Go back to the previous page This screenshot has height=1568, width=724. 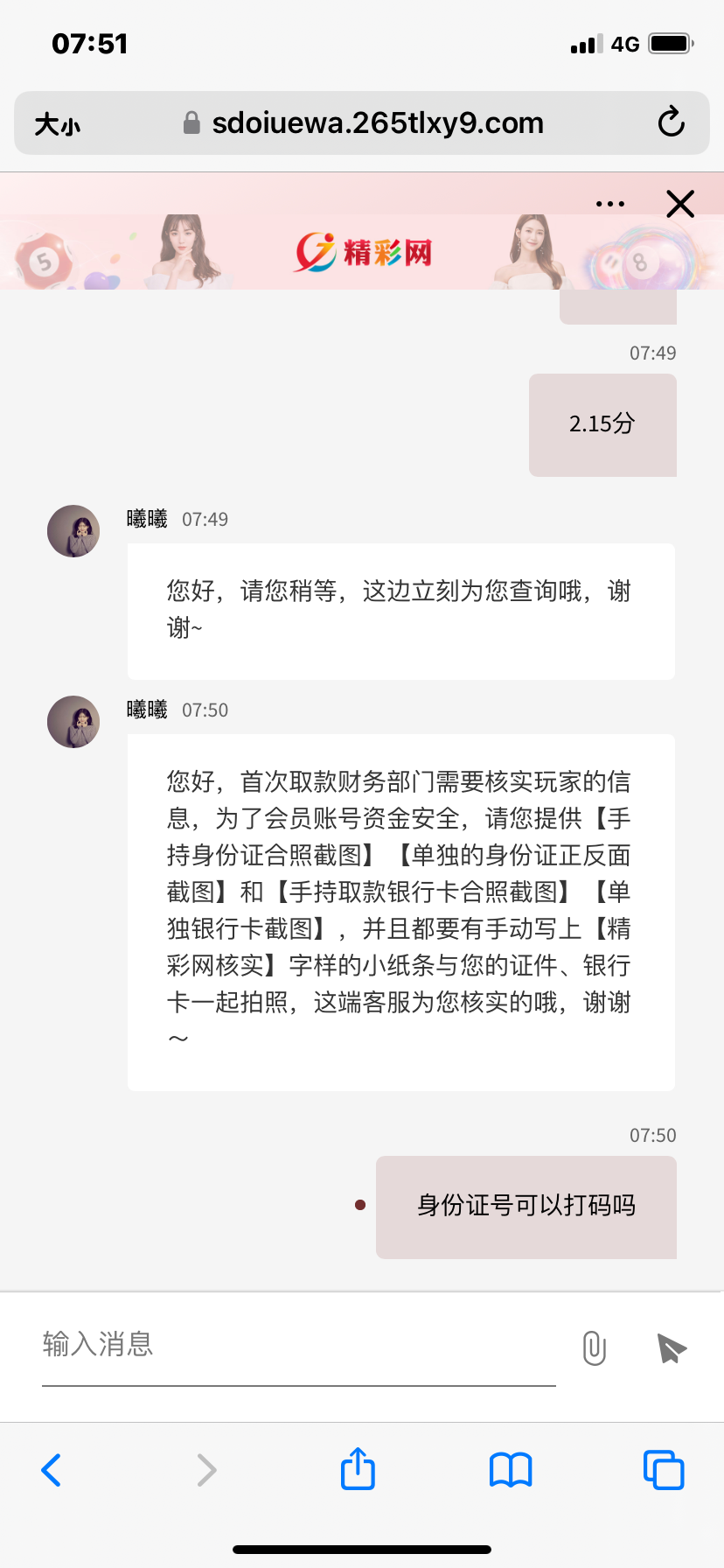pyautogui.click(x=52, y=1470)
